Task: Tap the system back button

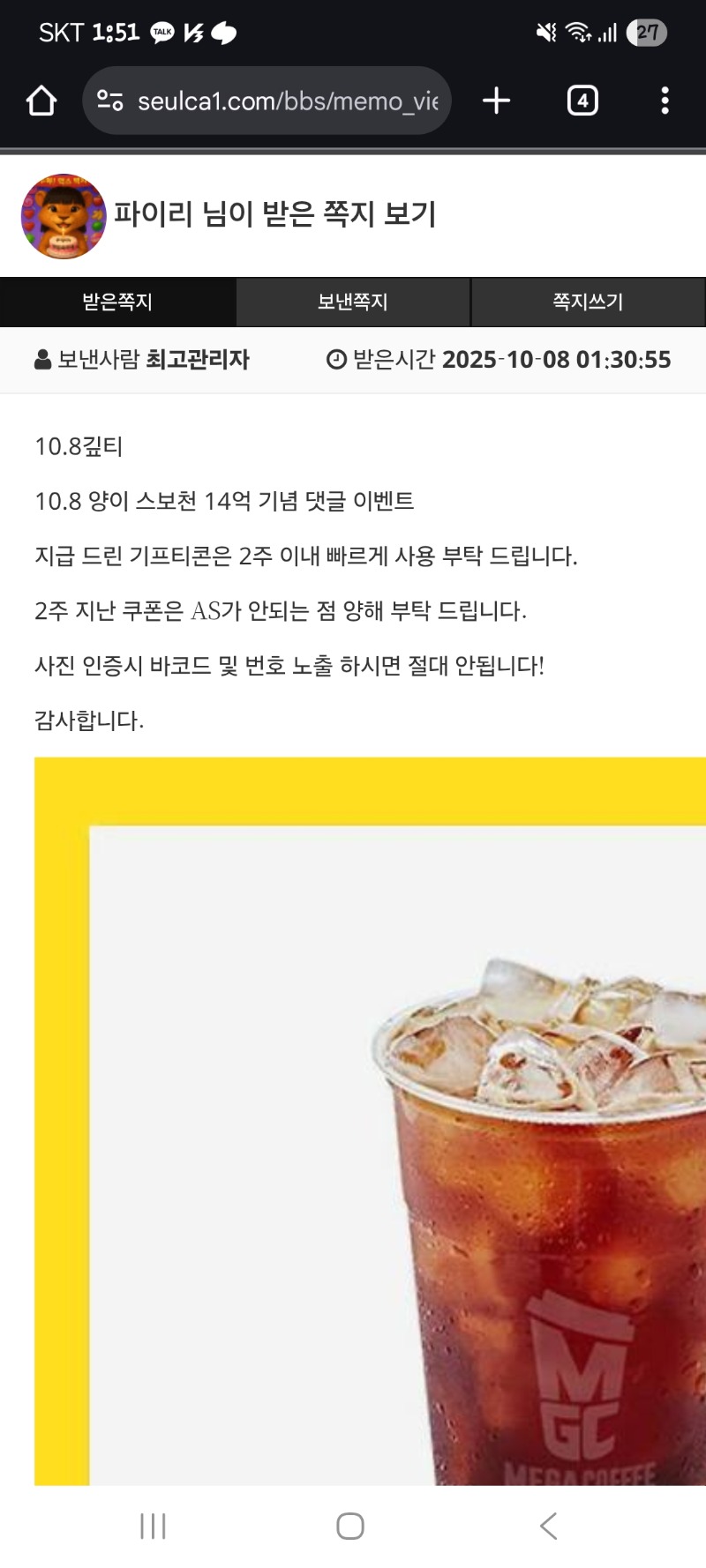Action: [548, 1527]
